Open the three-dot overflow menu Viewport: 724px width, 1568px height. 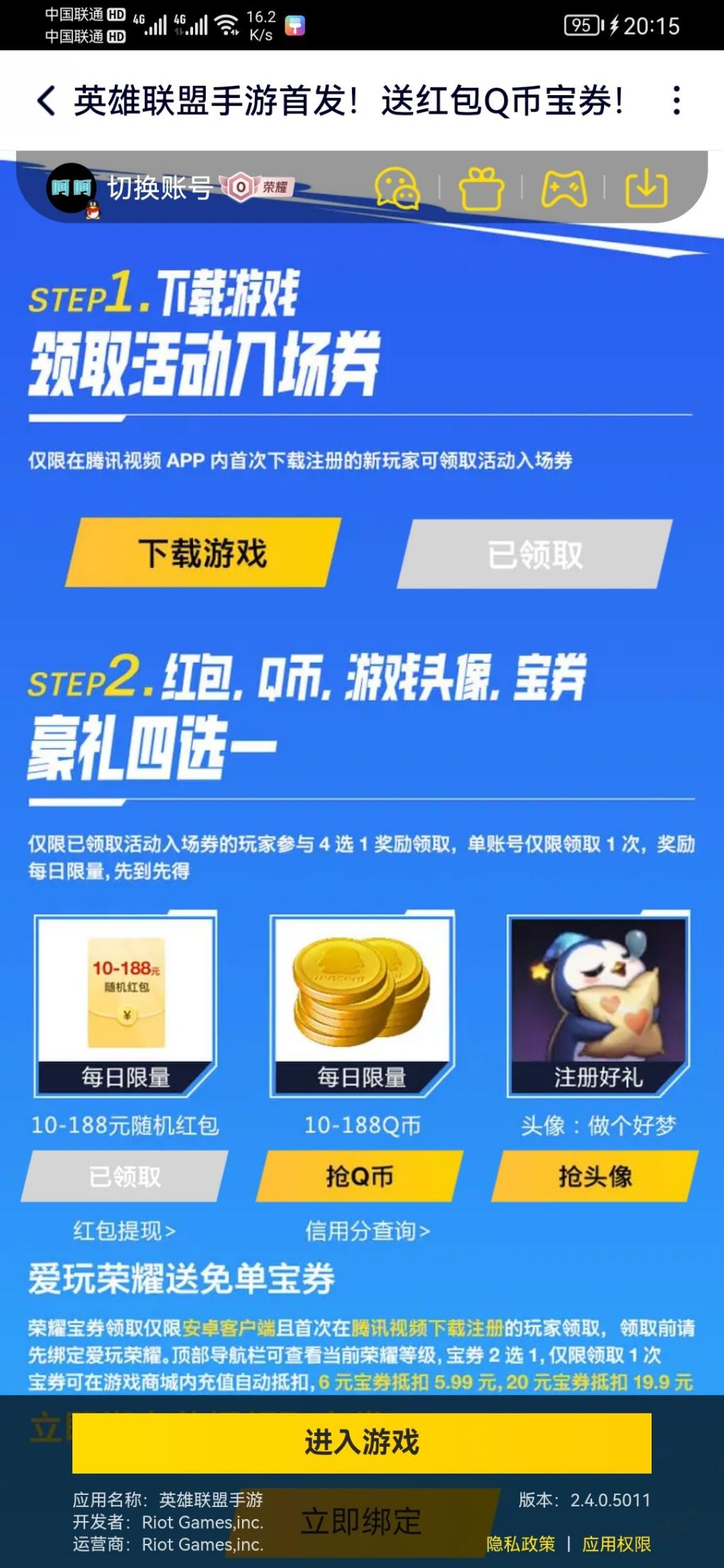676,101
